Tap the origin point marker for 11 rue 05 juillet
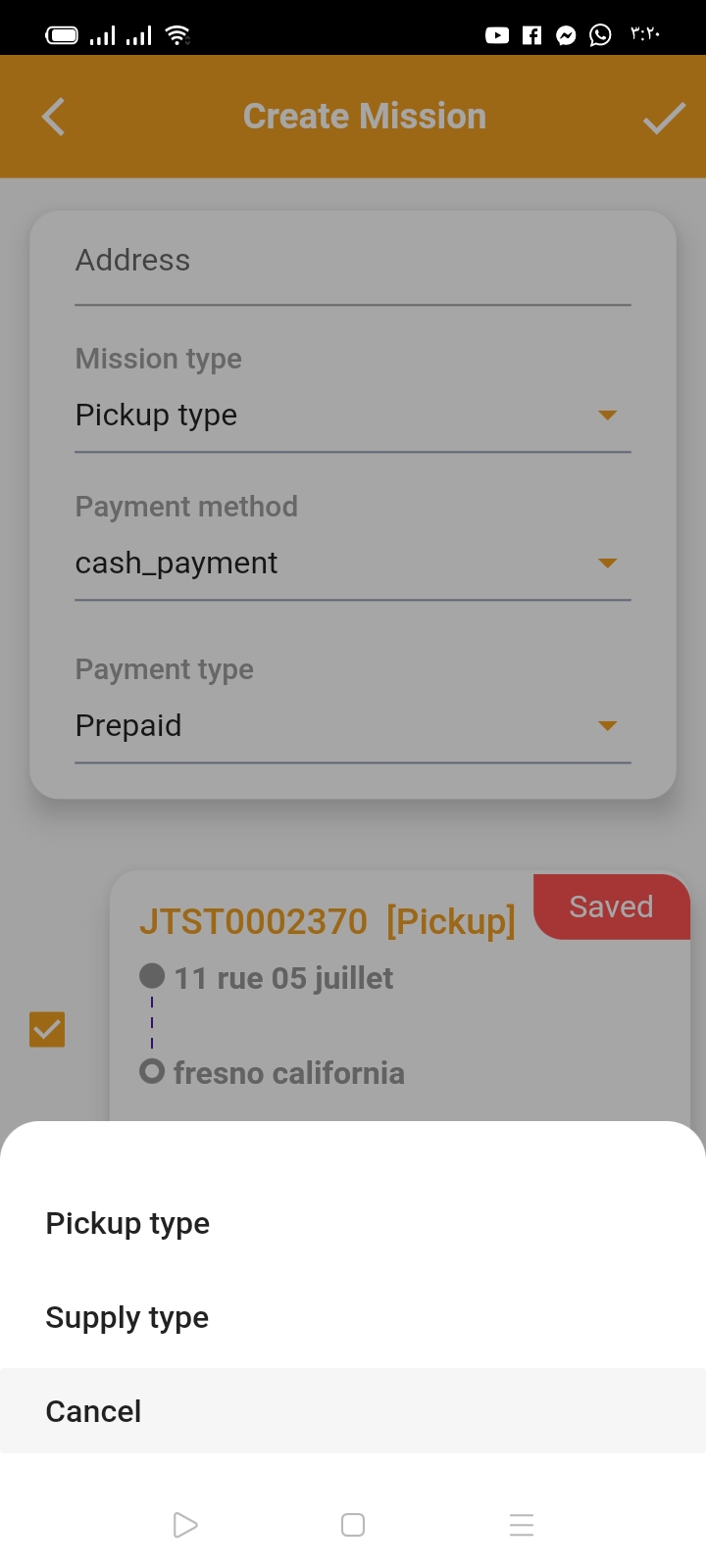This screenshot has width=706, height=1568. (x=151, y=975)
